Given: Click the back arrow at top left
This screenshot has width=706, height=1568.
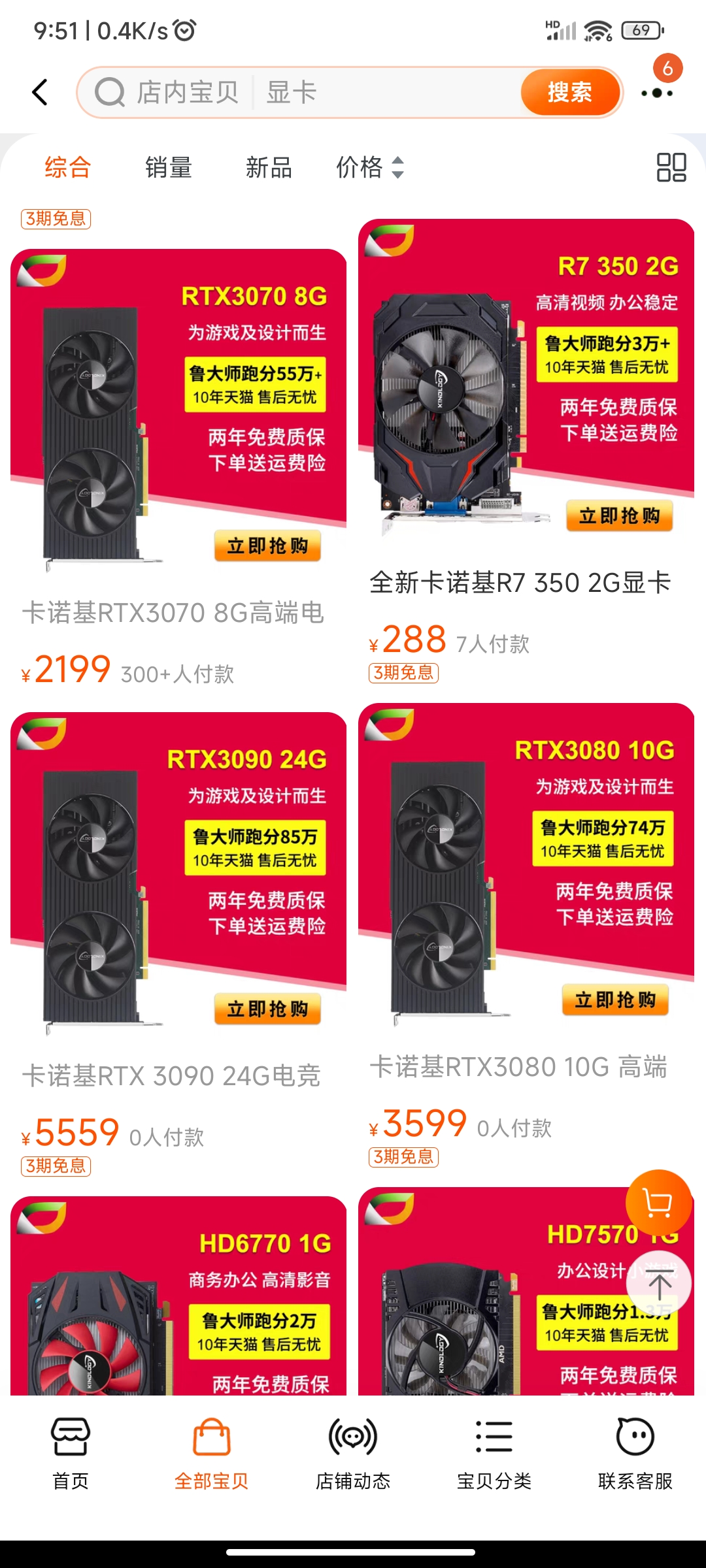Looking at the screenshot, I should point(41,91).
